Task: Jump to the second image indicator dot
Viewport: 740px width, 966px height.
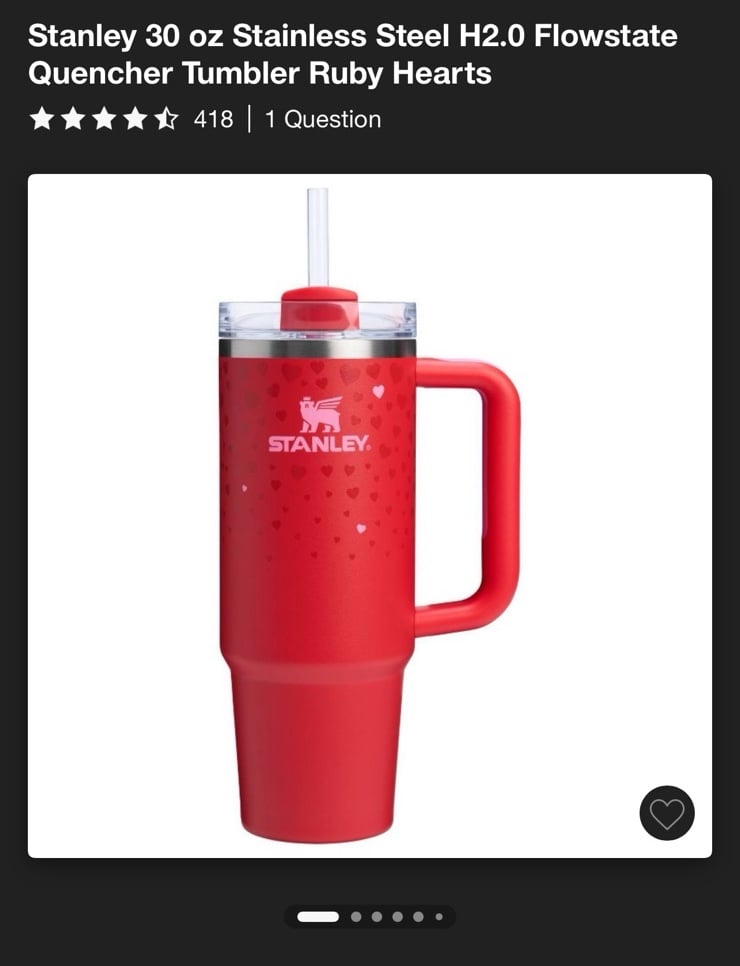Action: point(356,916)
